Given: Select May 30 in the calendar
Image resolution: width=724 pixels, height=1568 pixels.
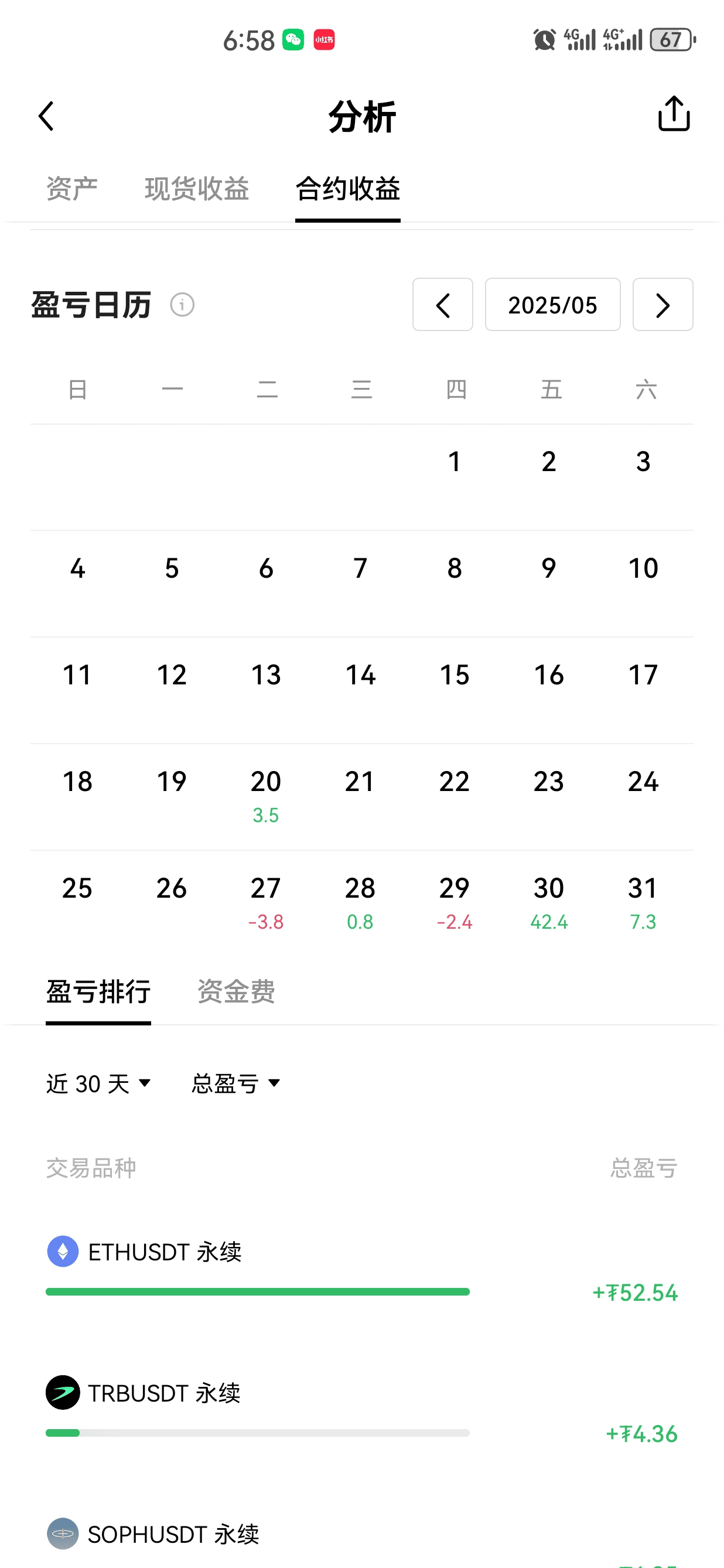Looking at the screenshot, I should point(549,903).
